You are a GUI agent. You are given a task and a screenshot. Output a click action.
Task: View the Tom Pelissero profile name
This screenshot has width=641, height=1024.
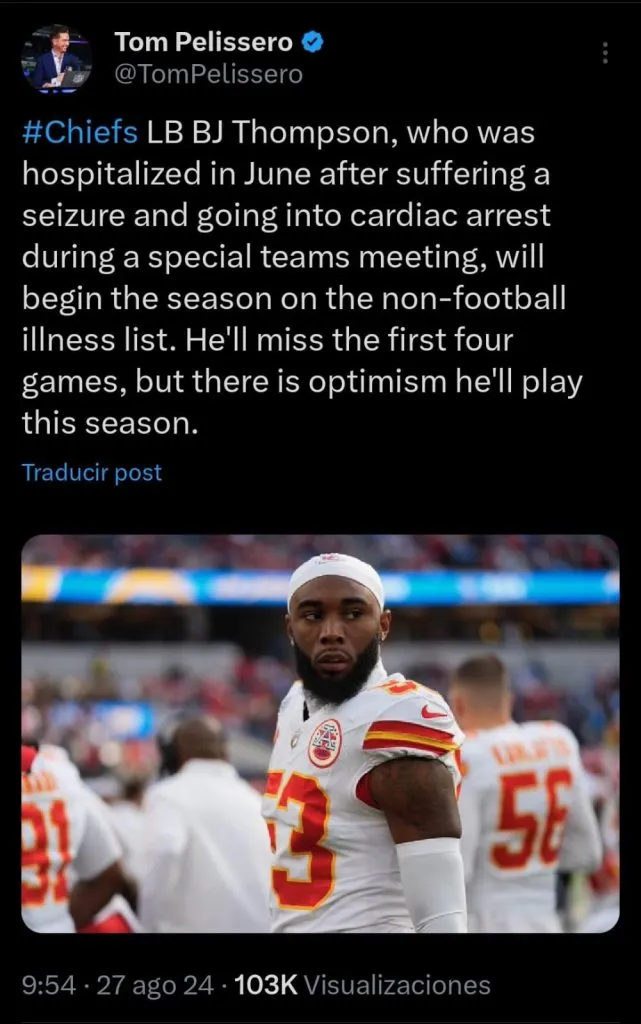click(203, 42)
